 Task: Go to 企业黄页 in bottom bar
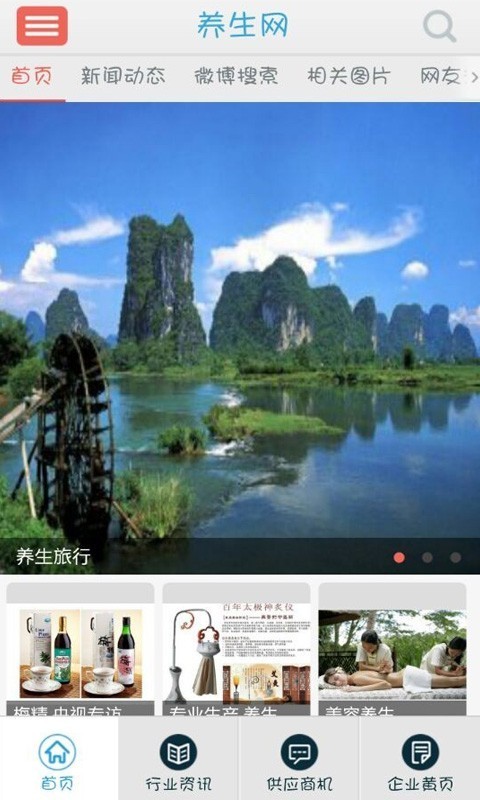420,759
